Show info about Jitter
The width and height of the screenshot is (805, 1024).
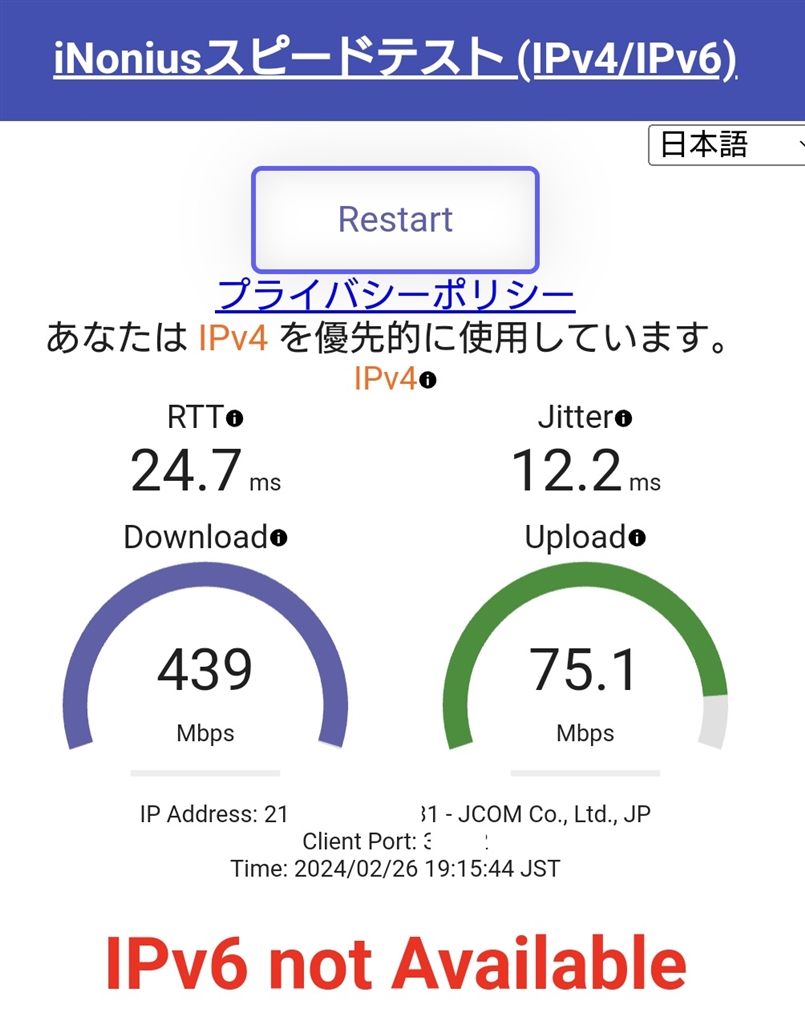(x=624, y=418)
